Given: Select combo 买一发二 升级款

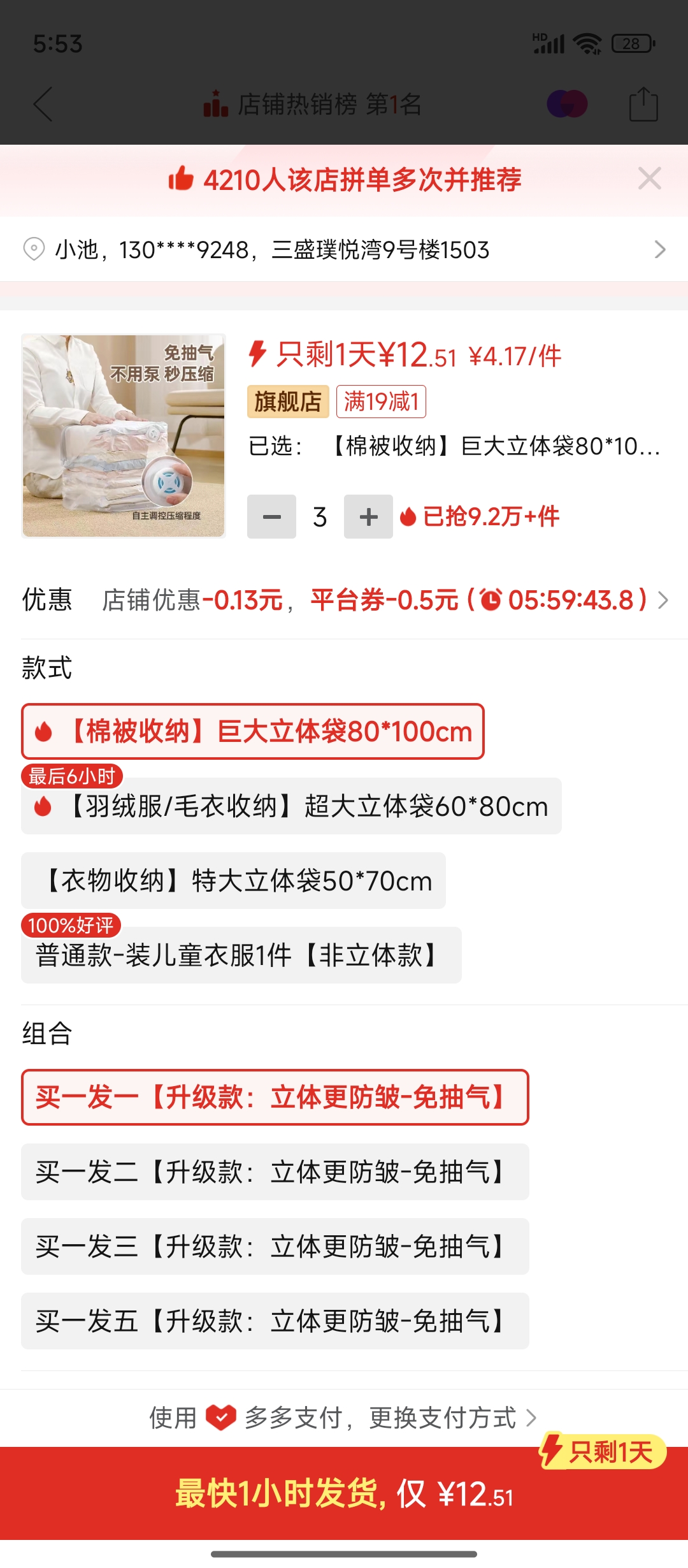Looking at the screenshot, I should [275, 1172].
